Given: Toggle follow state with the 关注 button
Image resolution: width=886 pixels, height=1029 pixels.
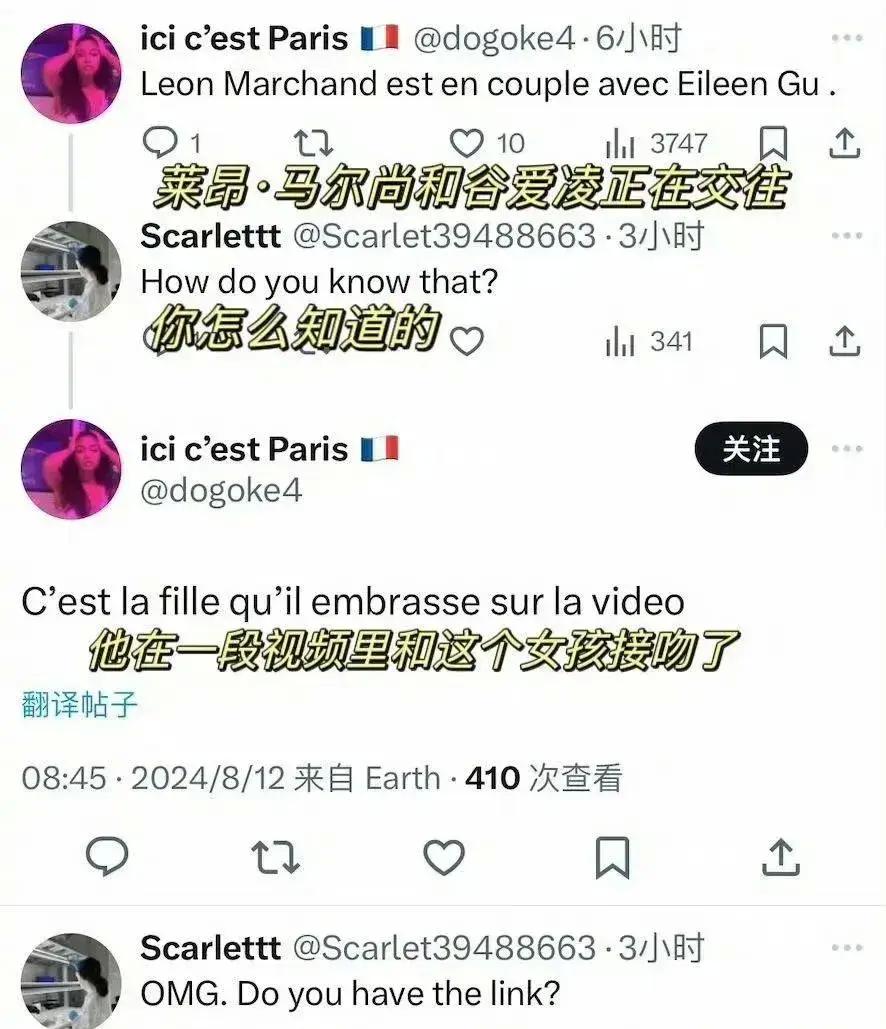Looking at the screenshot, I should click(x=751, y=450).
